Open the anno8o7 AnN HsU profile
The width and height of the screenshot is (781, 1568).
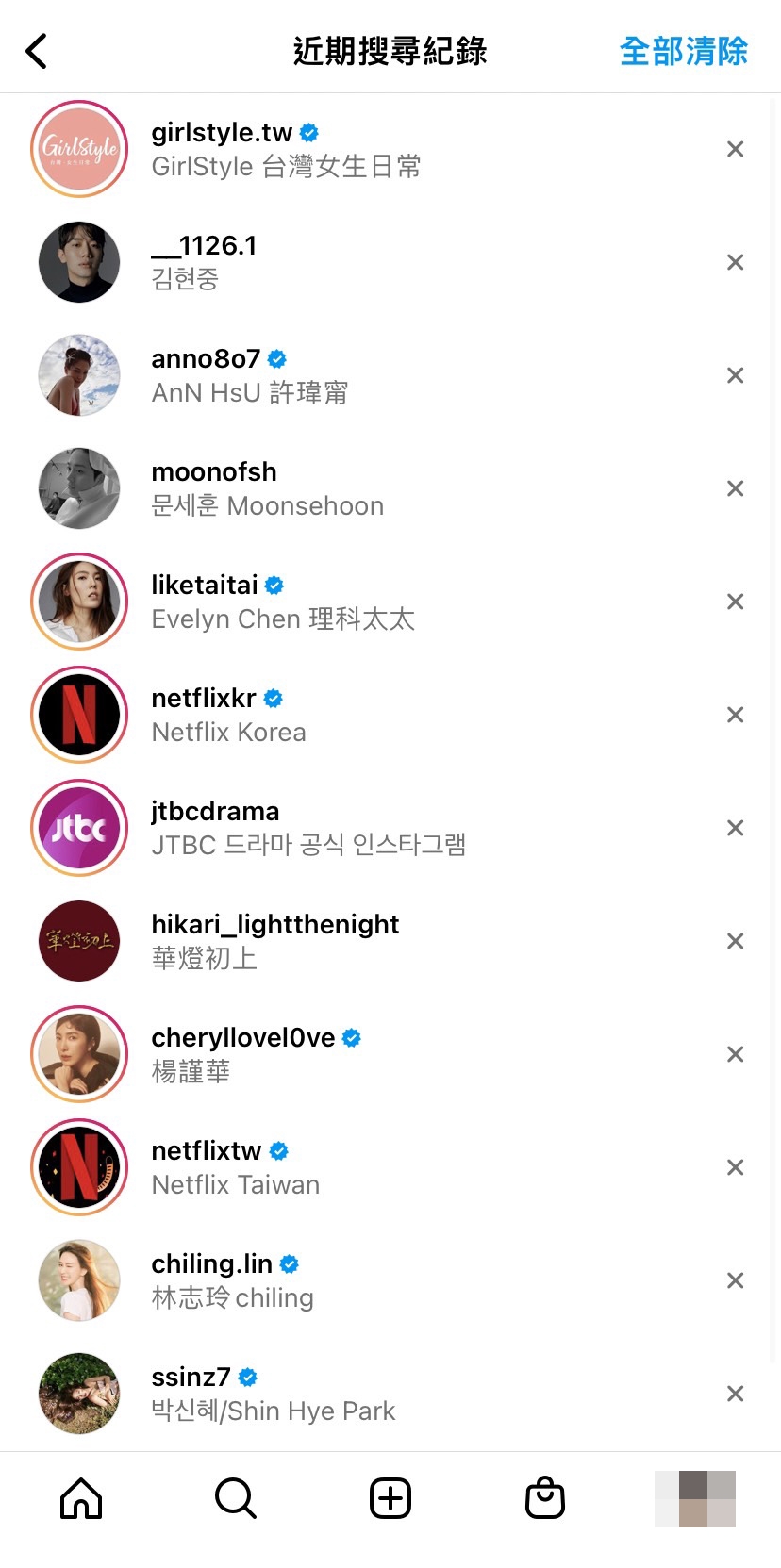pos(249,375)
